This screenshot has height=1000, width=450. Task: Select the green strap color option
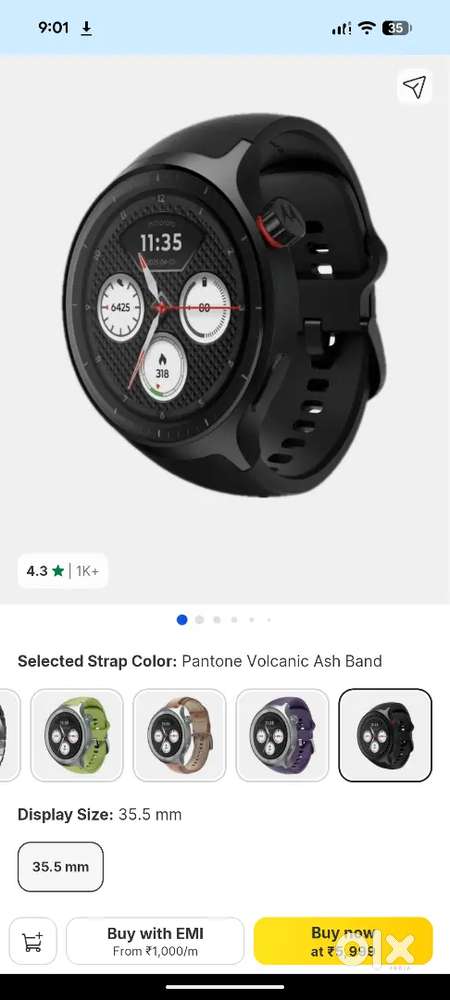tap(76, 735)
